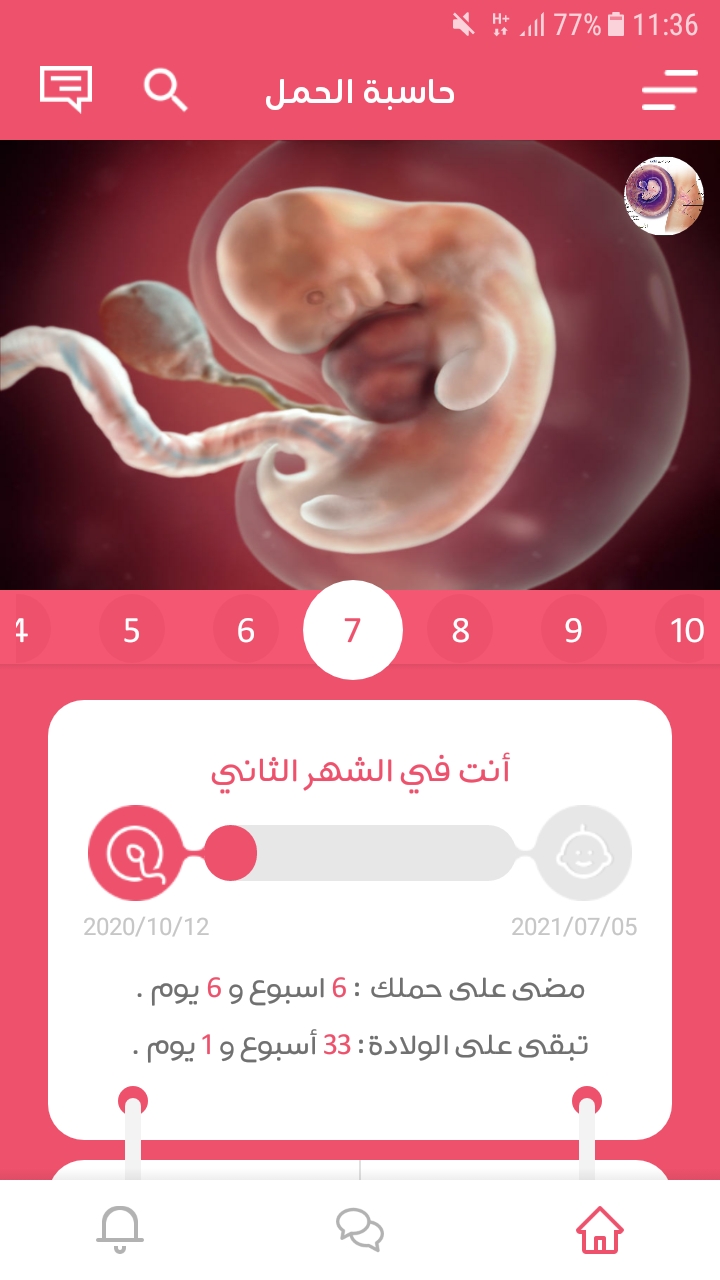Go to the home tab
The width and height of the screenshot is (720, 1280).
[600, 1230]
